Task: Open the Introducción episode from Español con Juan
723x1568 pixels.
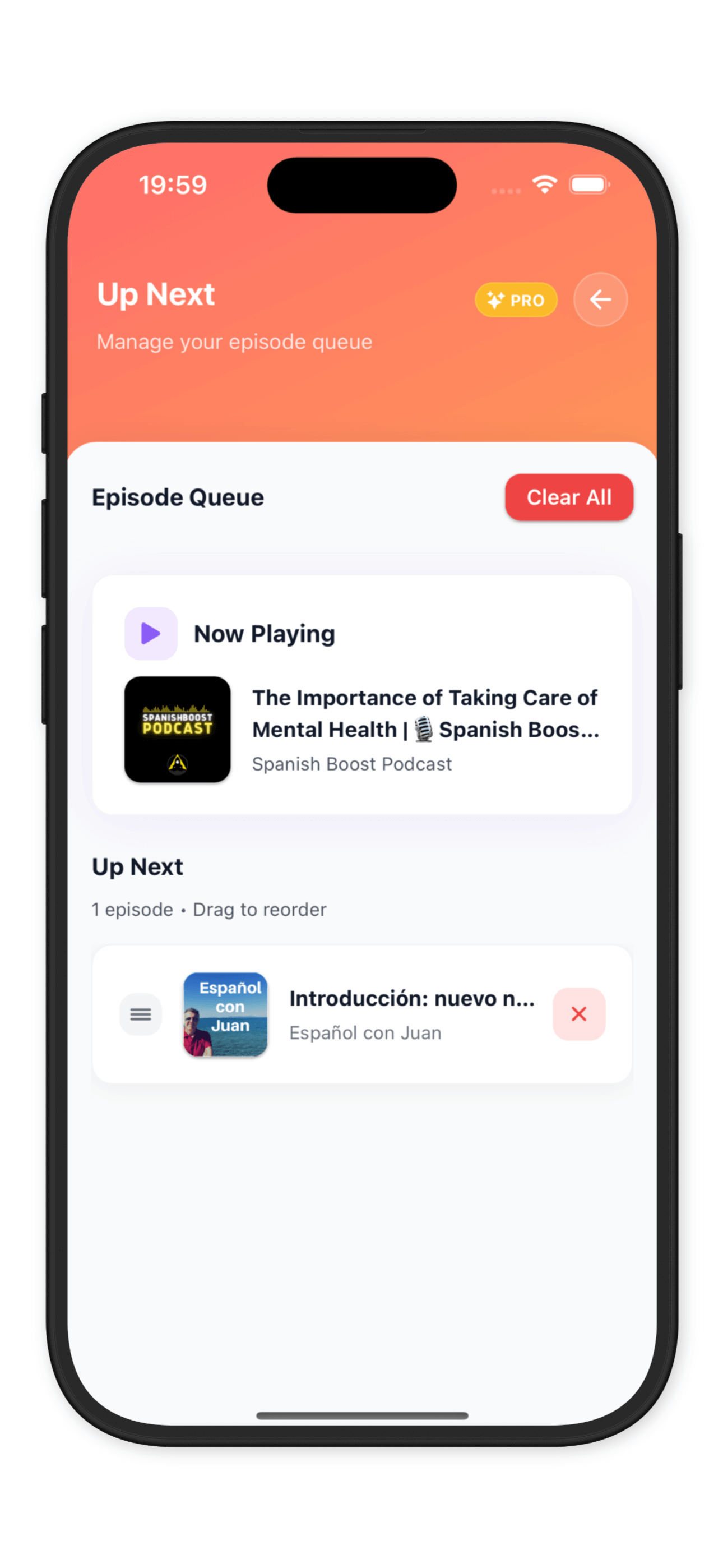Action: tap(411, 1013)
